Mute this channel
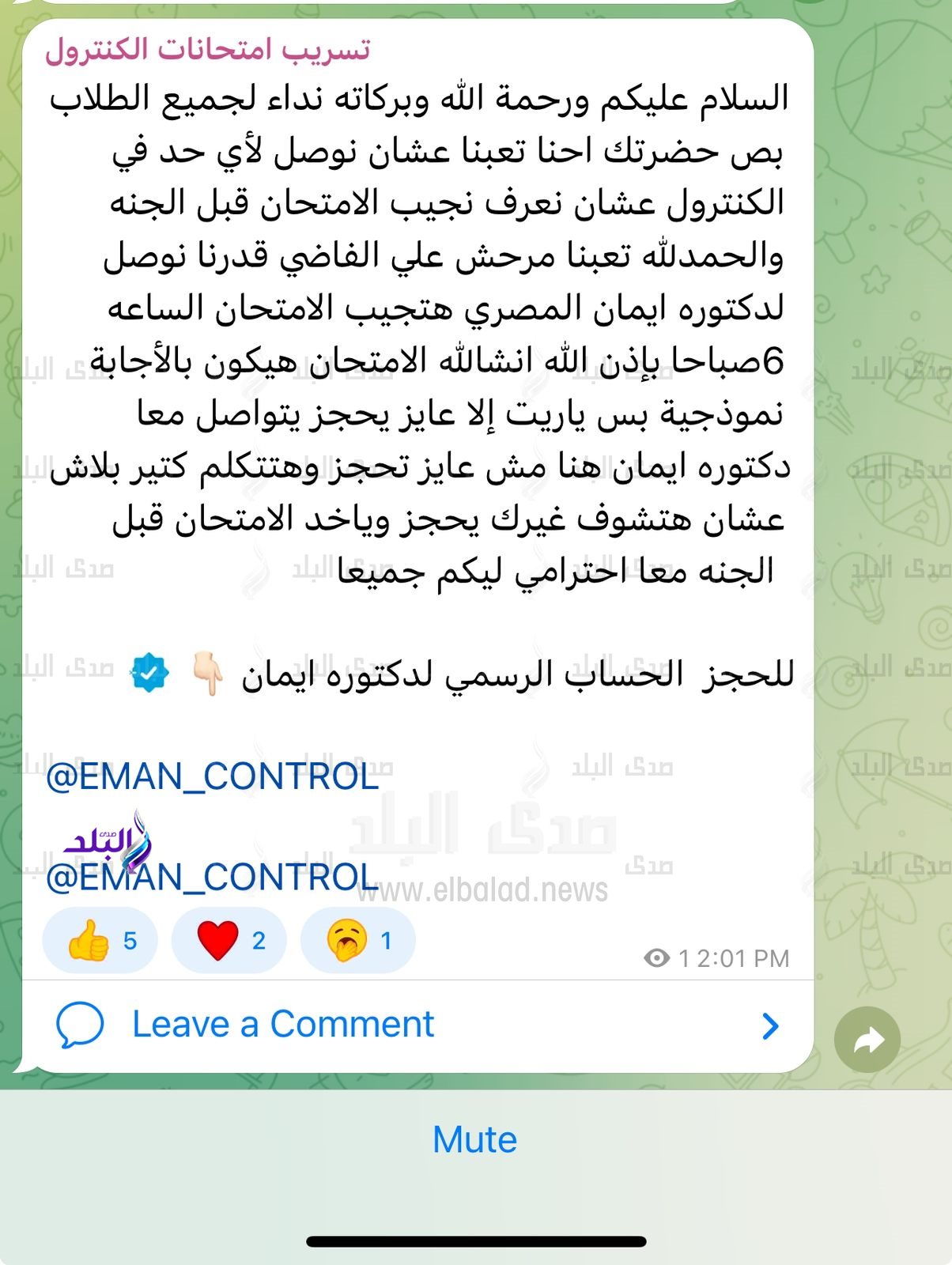Screen dimensions: 952x1265 point(474,1139)
